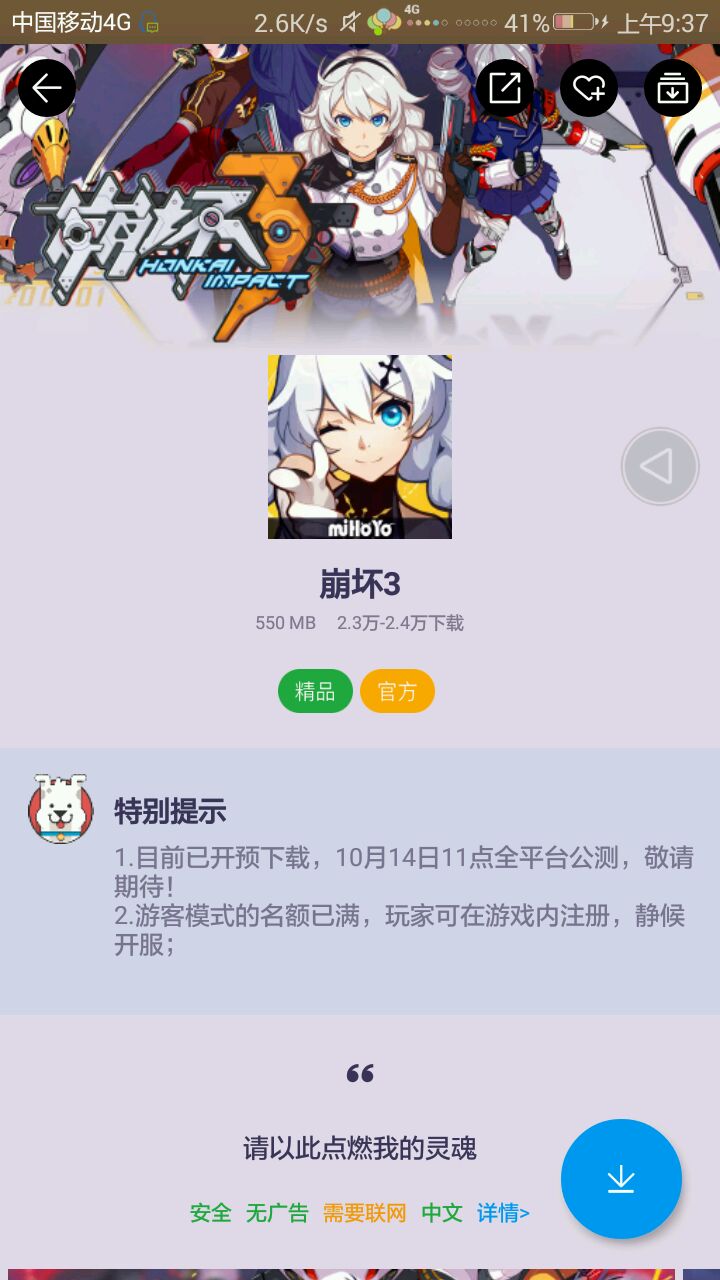Add 崩坏3 to favorites
Viewport: 720px width, 1280px height.
(x=588, y=88)
